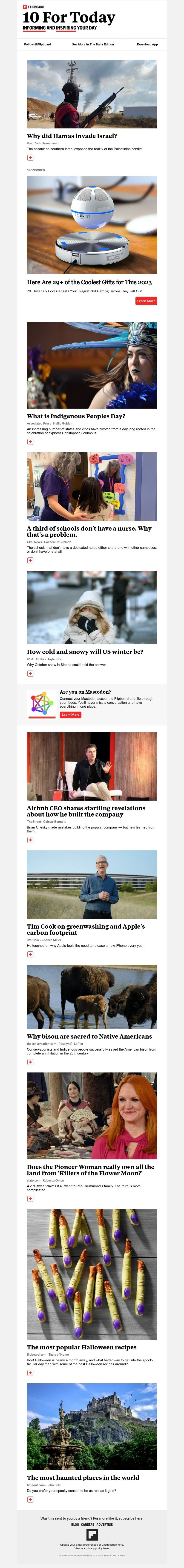Tap the Download App link
This screenshot has height=1568, width=184.
coord(147,45)
